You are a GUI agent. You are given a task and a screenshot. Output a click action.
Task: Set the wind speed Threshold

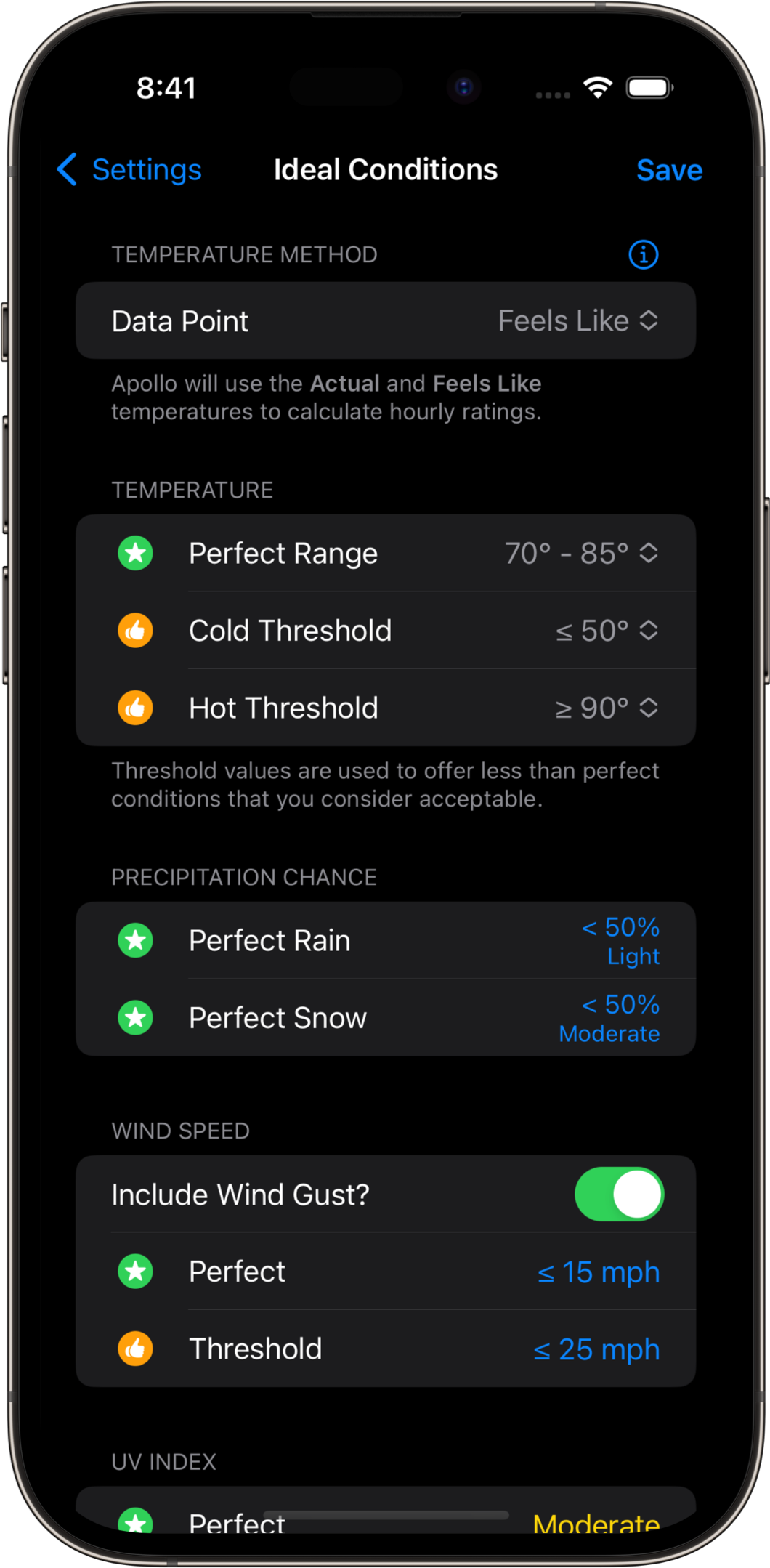click(596, 1349)
